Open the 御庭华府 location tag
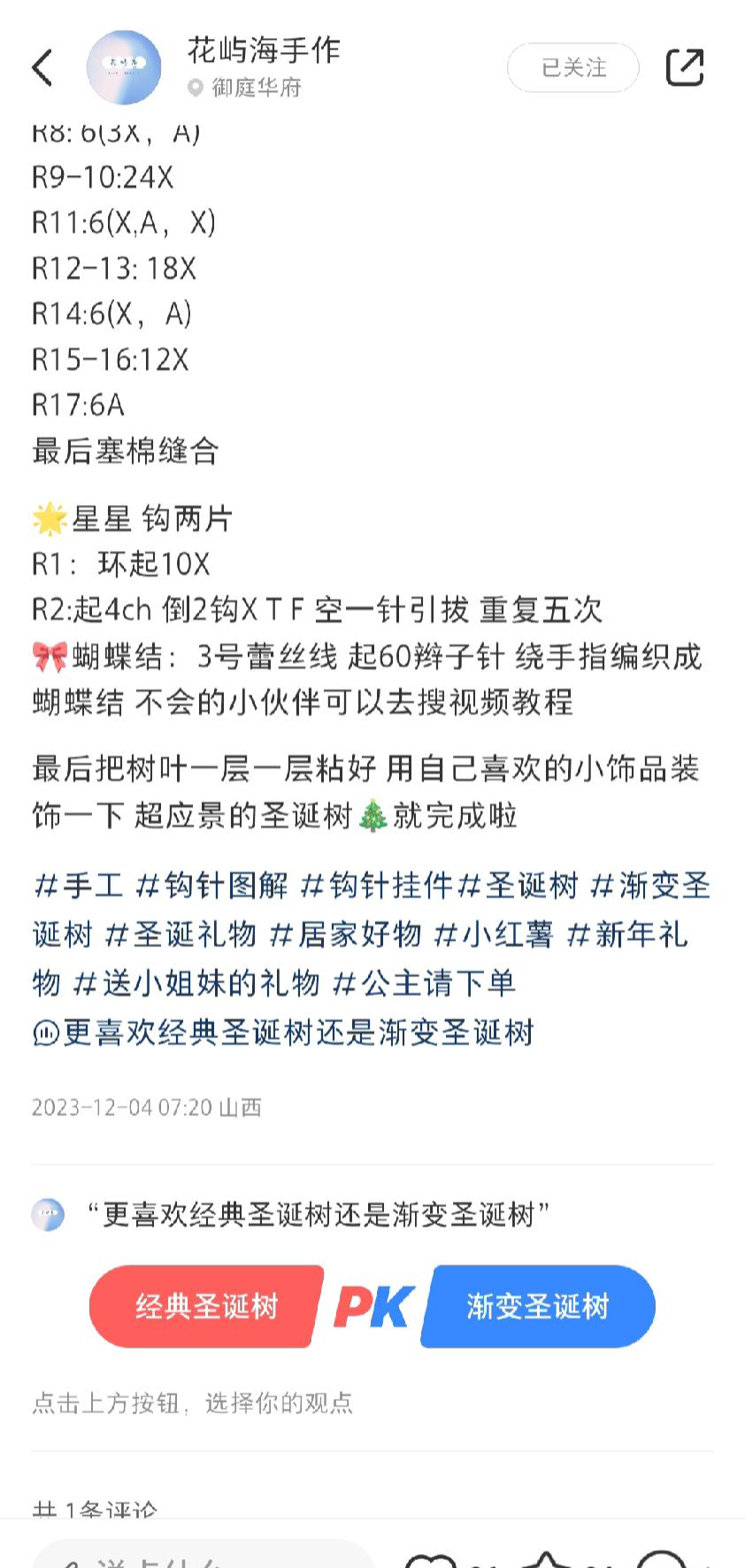745x1568 pixels. pyautogui.click(x=256, y=88)
